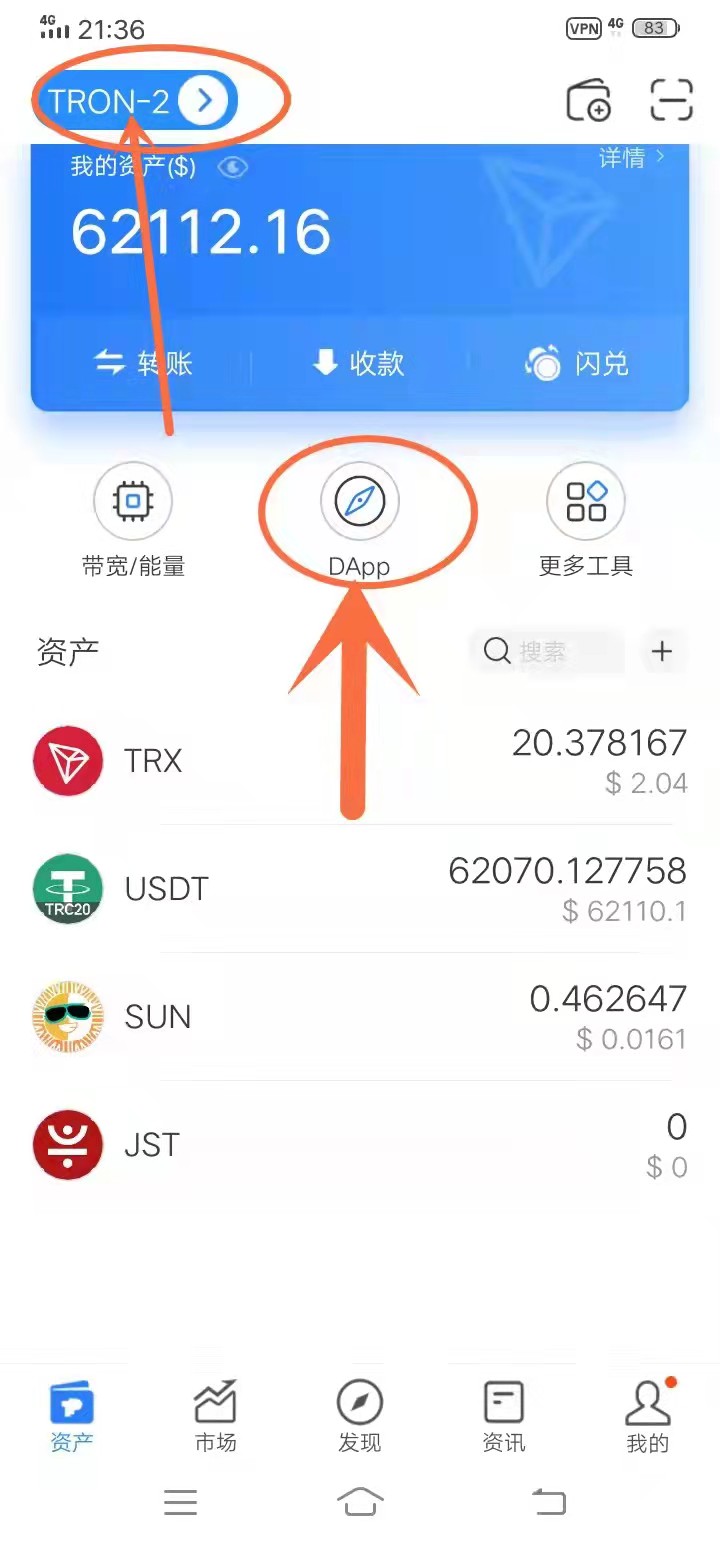Launch the DApp browser

[359, 520]
